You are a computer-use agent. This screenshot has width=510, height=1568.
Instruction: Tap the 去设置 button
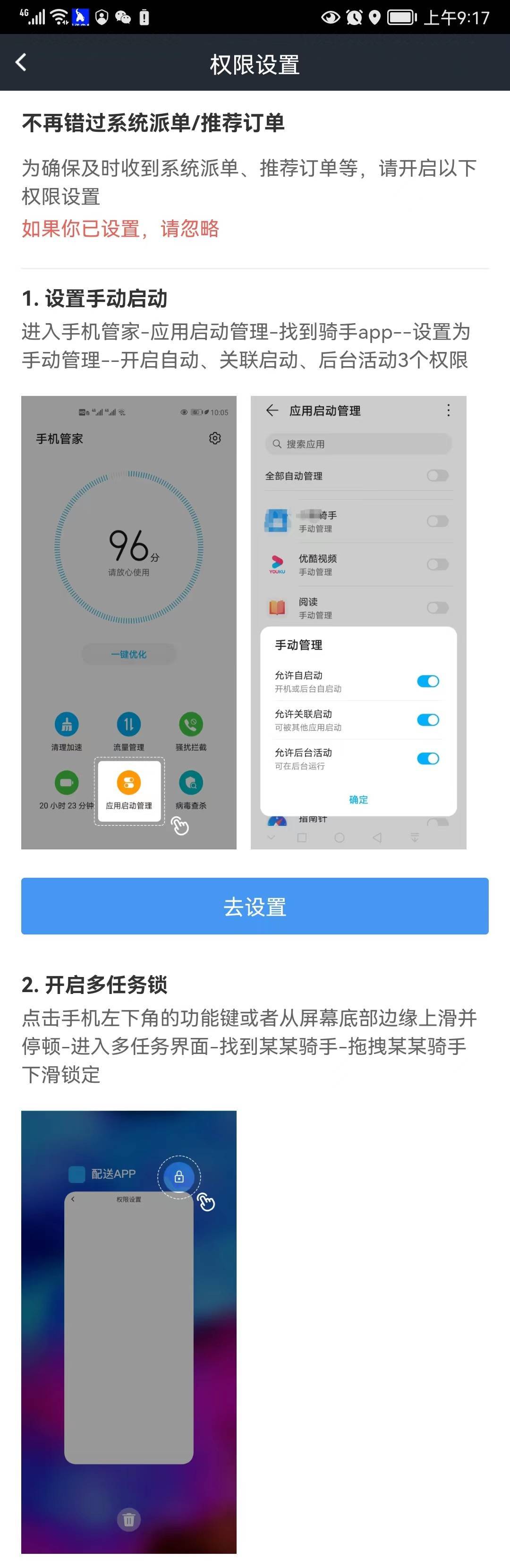[x=255, y=906]
